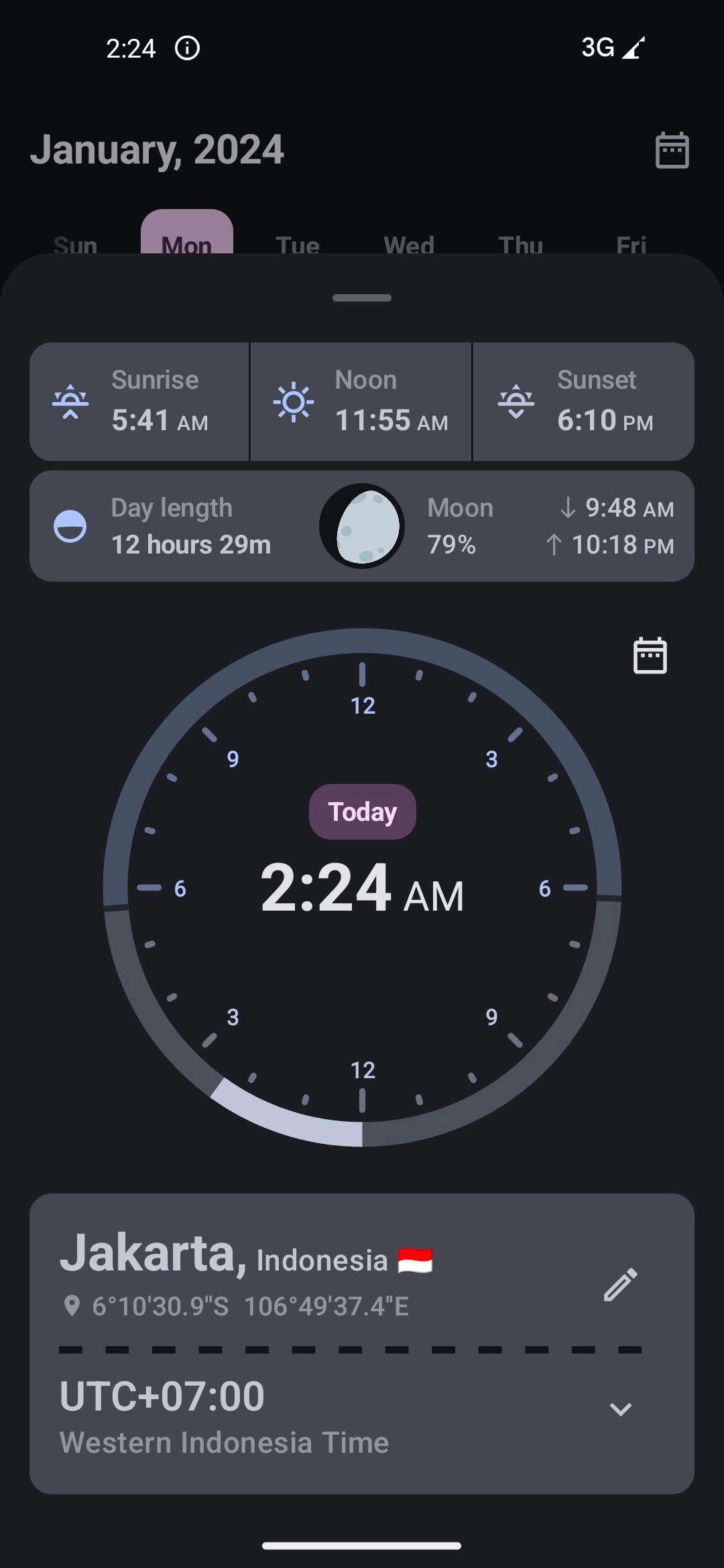Expand the UTC+07:00 time zone chevron
The height and width of the screenshot is (1568, 724).
click(621, 1409)
